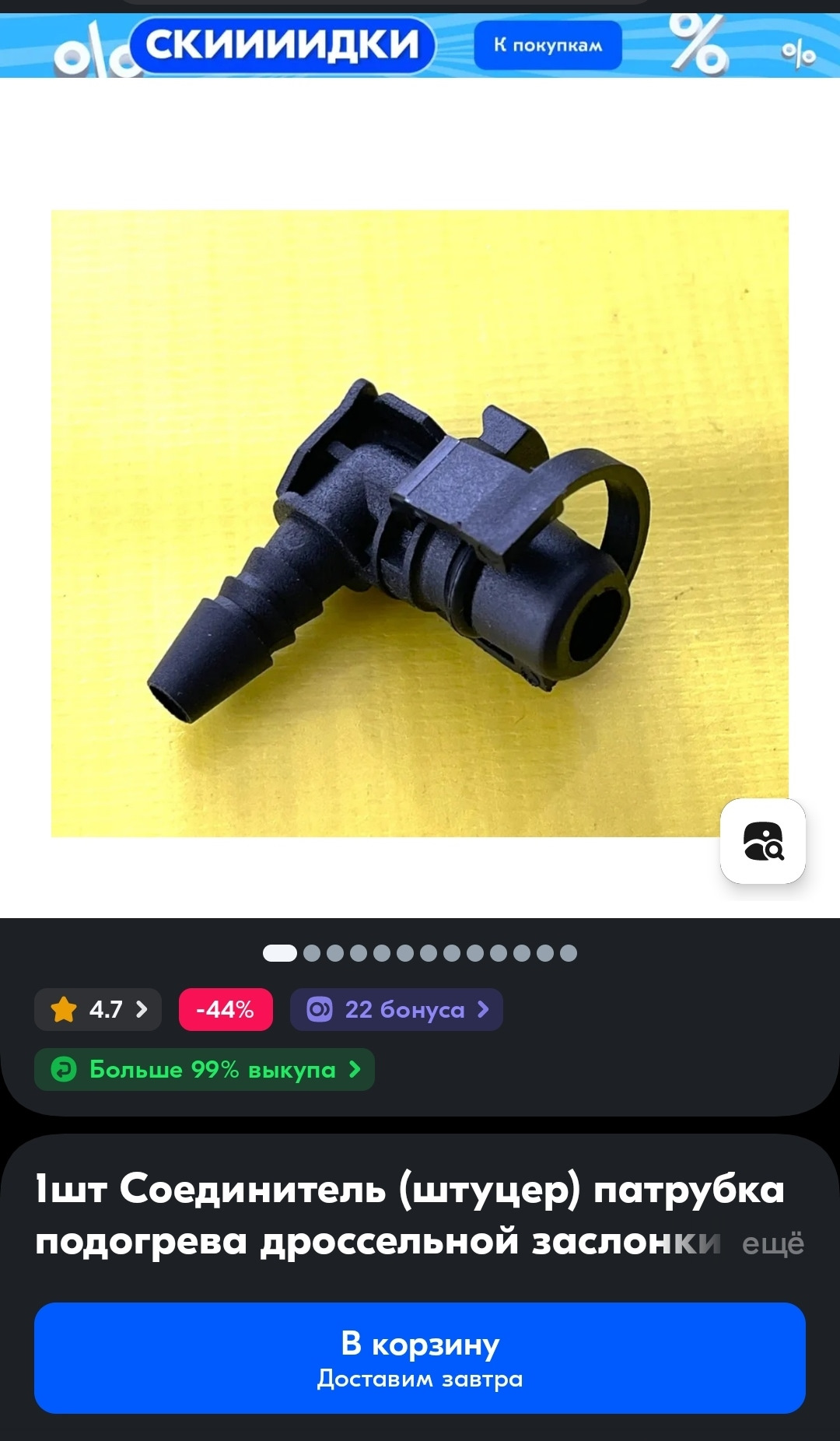
Task: Open the 22 бонуса details
Action: click(x=396, y=1009)
